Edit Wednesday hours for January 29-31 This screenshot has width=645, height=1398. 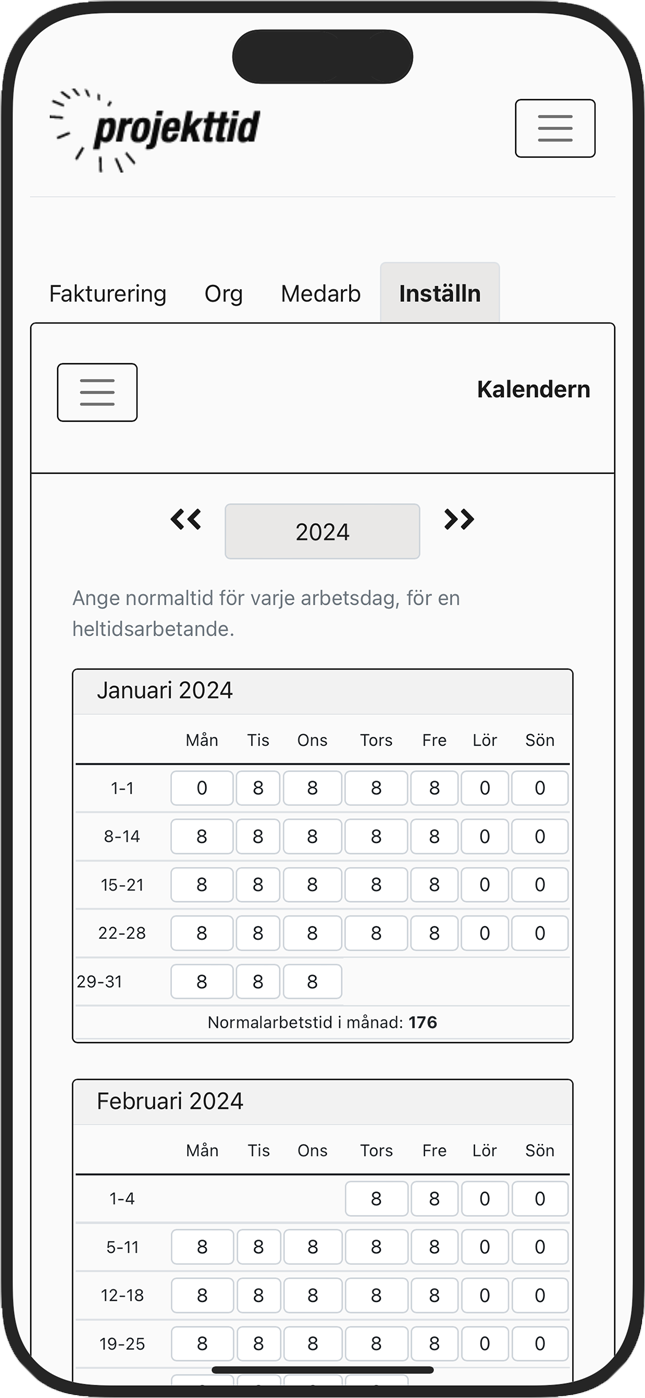tap(312, 982)
